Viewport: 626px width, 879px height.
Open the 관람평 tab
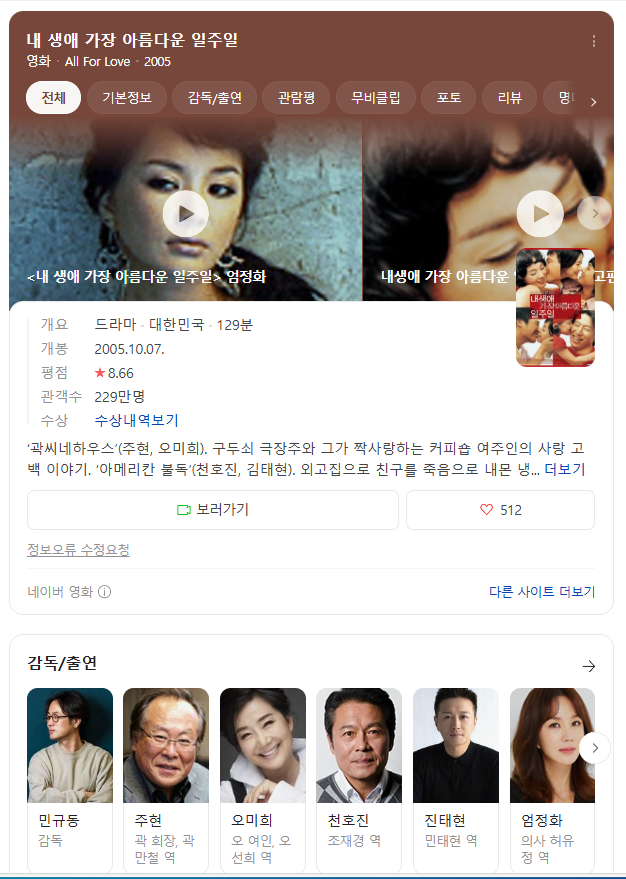[x=295, y=98]
